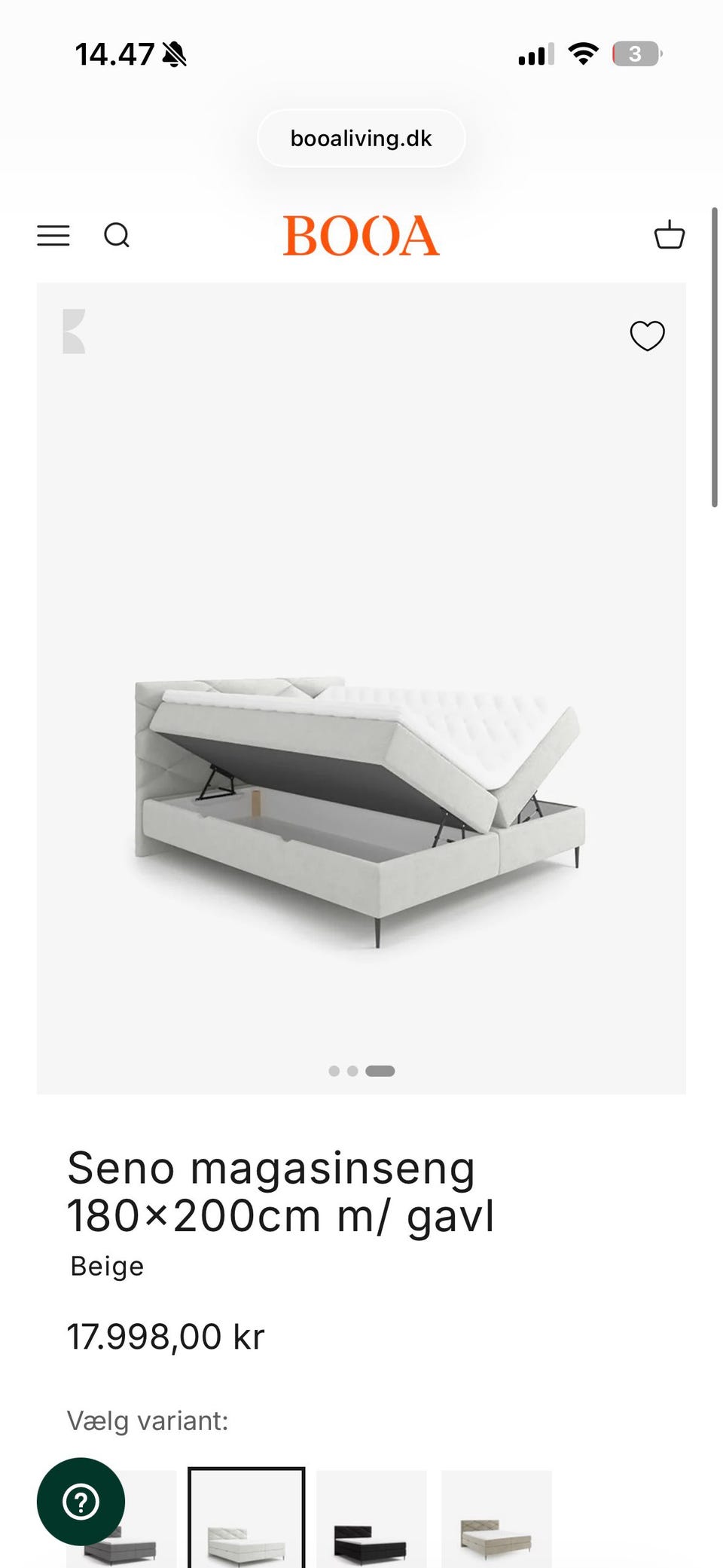Open the product image of the bed
The height and width of the screenshot is (1568, 723).
coord(361,689)
